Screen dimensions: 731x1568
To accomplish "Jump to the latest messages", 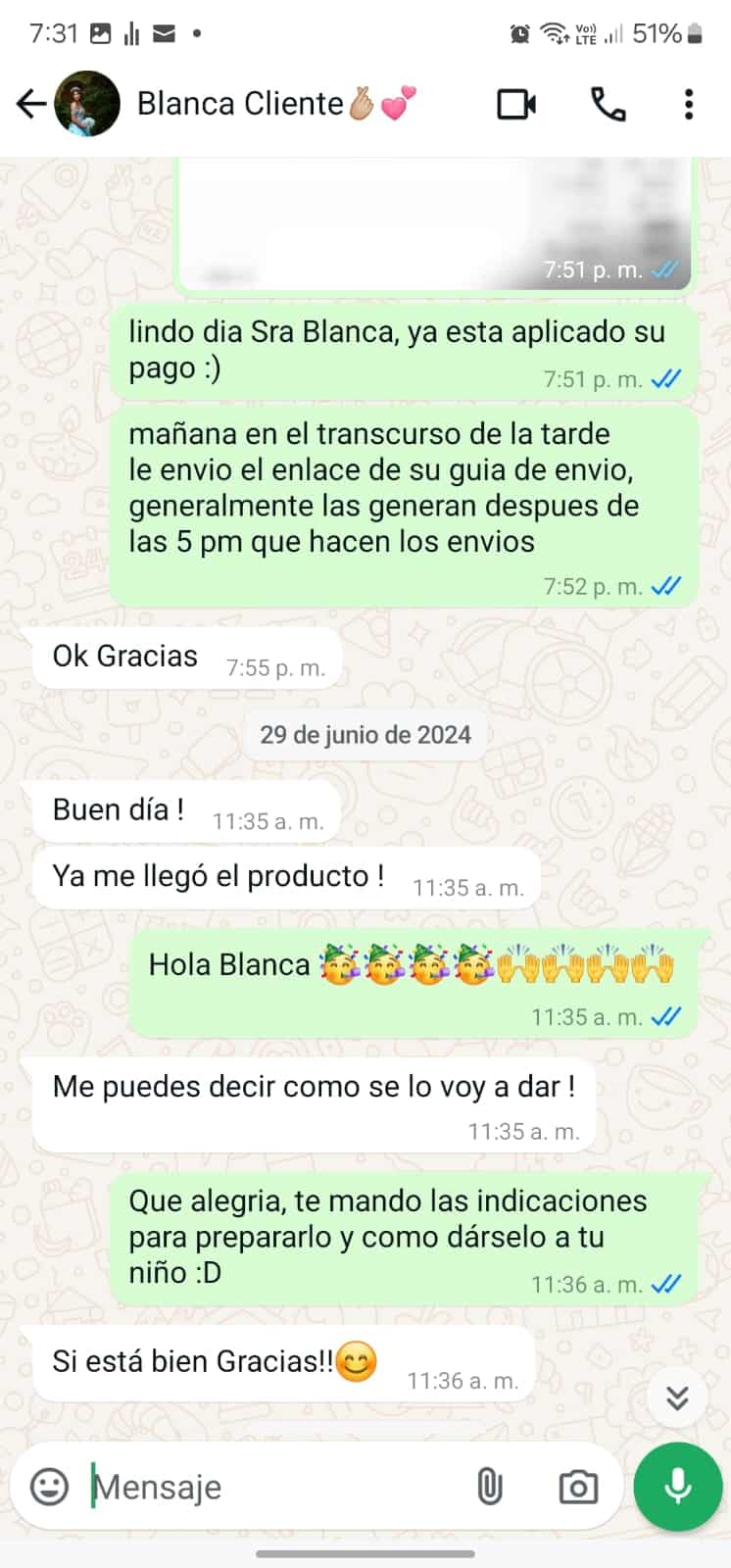I will coord(677,1397).
